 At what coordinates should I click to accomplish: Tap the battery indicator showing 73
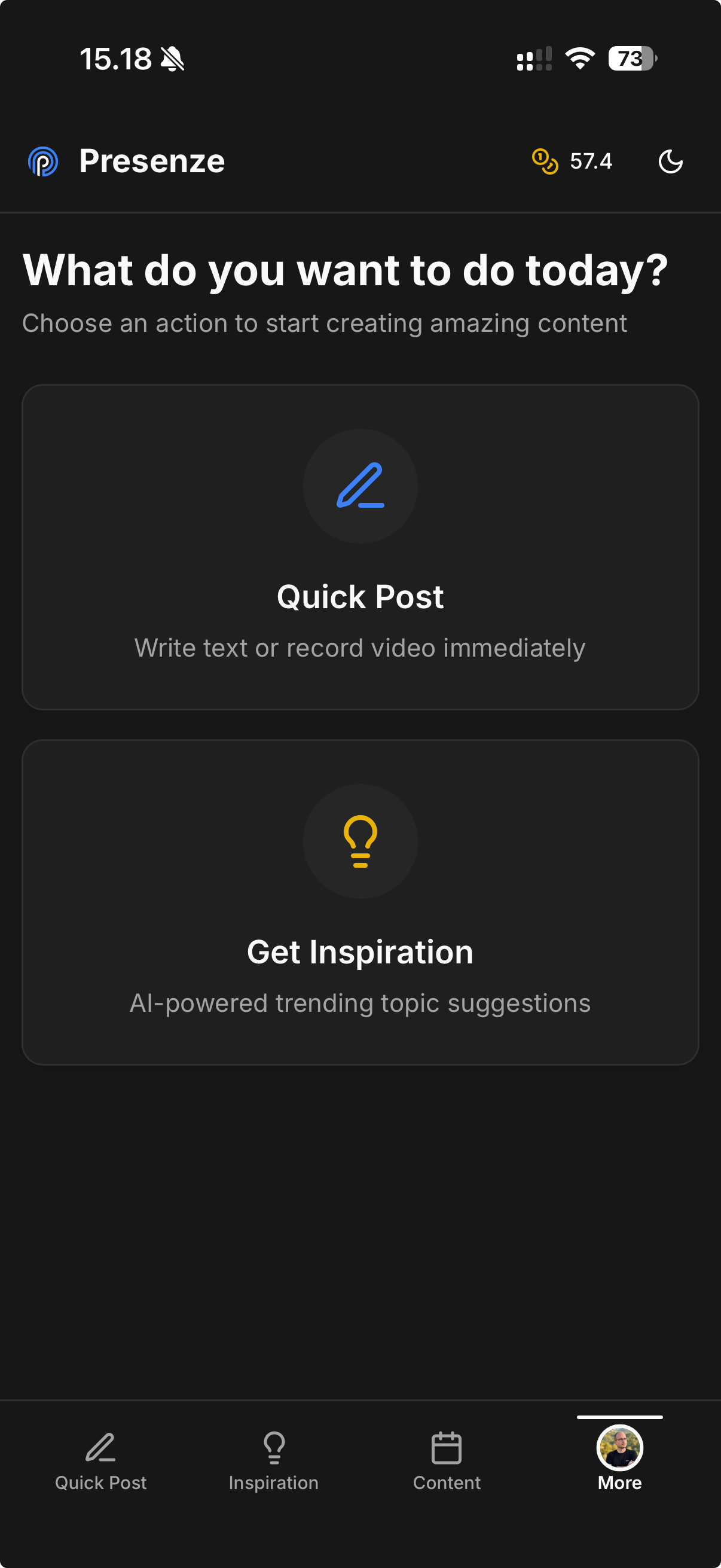tap(631, 57)
